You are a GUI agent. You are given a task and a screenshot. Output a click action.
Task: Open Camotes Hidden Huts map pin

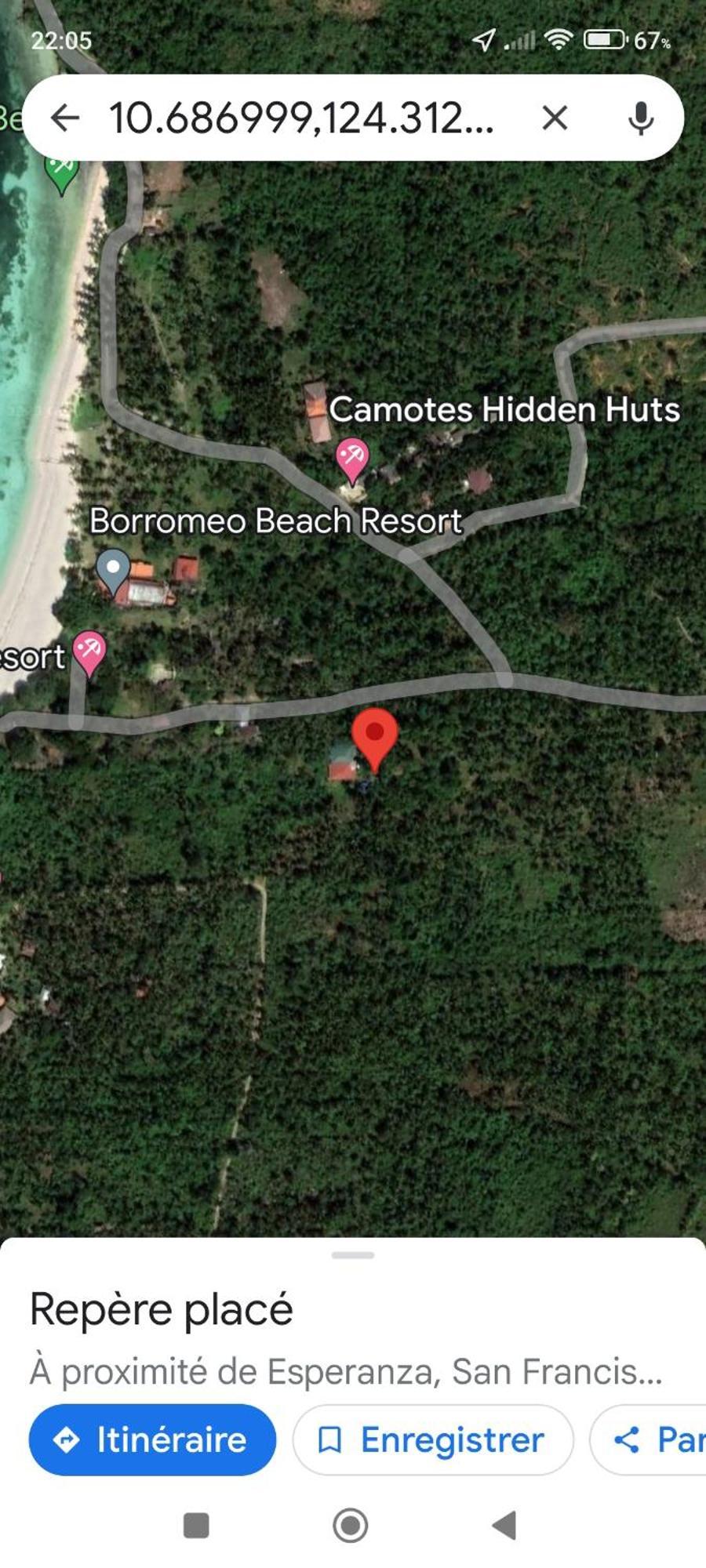(x=352, y=458)
